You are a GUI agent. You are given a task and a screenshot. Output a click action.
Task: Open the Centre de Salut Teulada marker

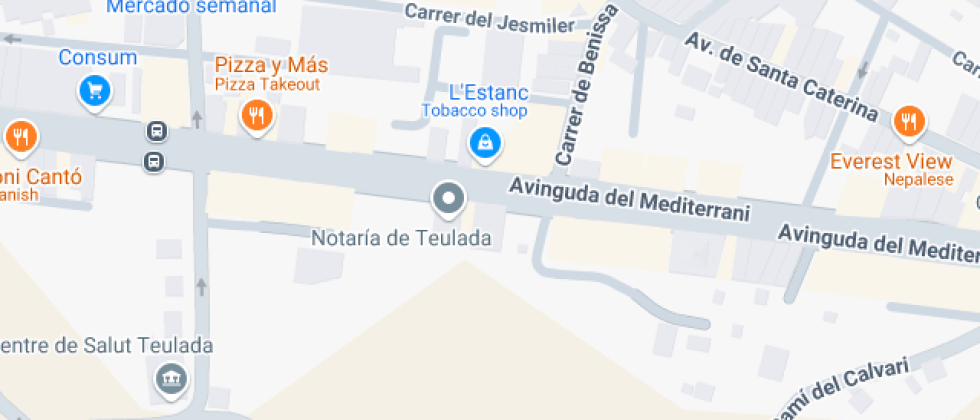[172, 379]
